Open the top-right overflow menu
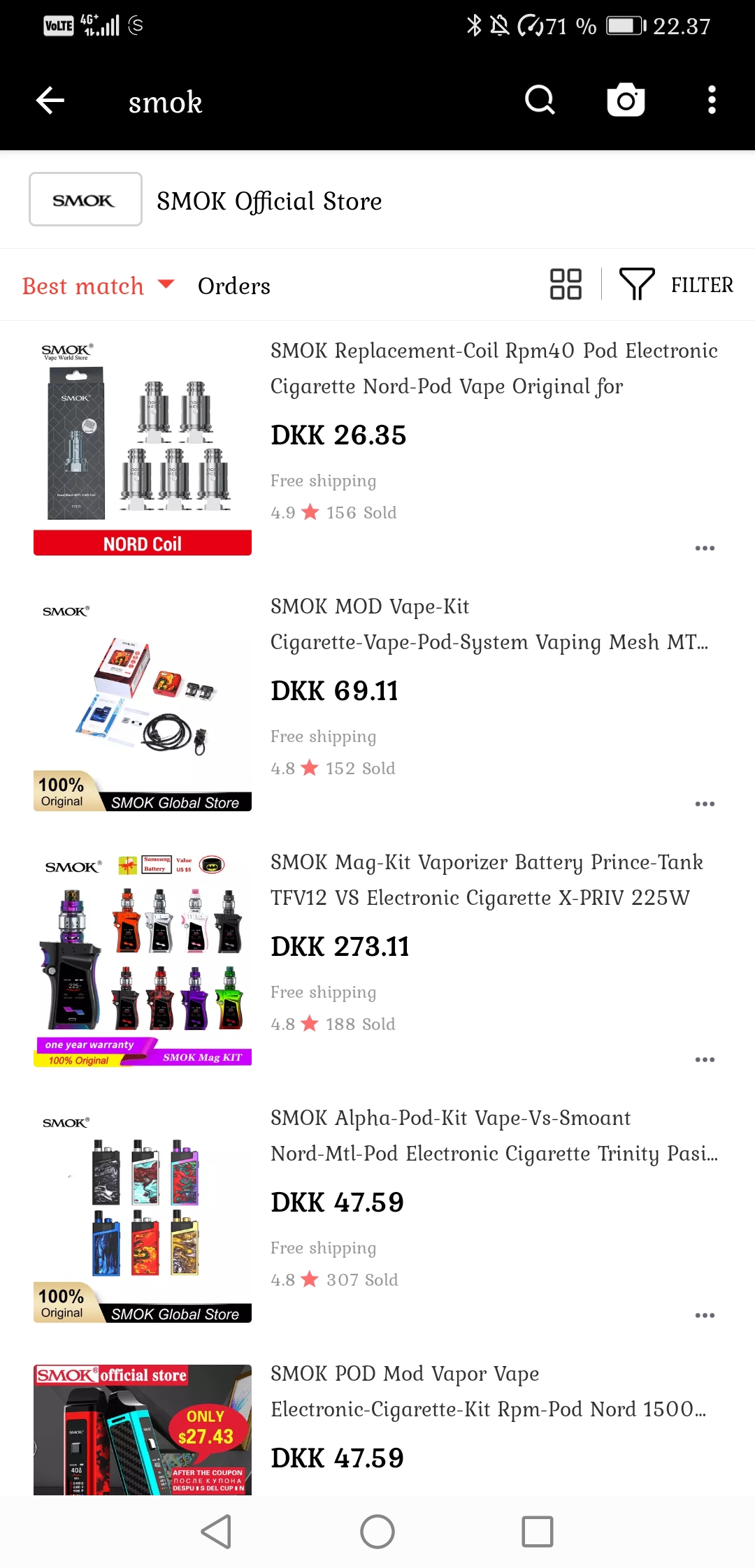 tap(712, 101)
